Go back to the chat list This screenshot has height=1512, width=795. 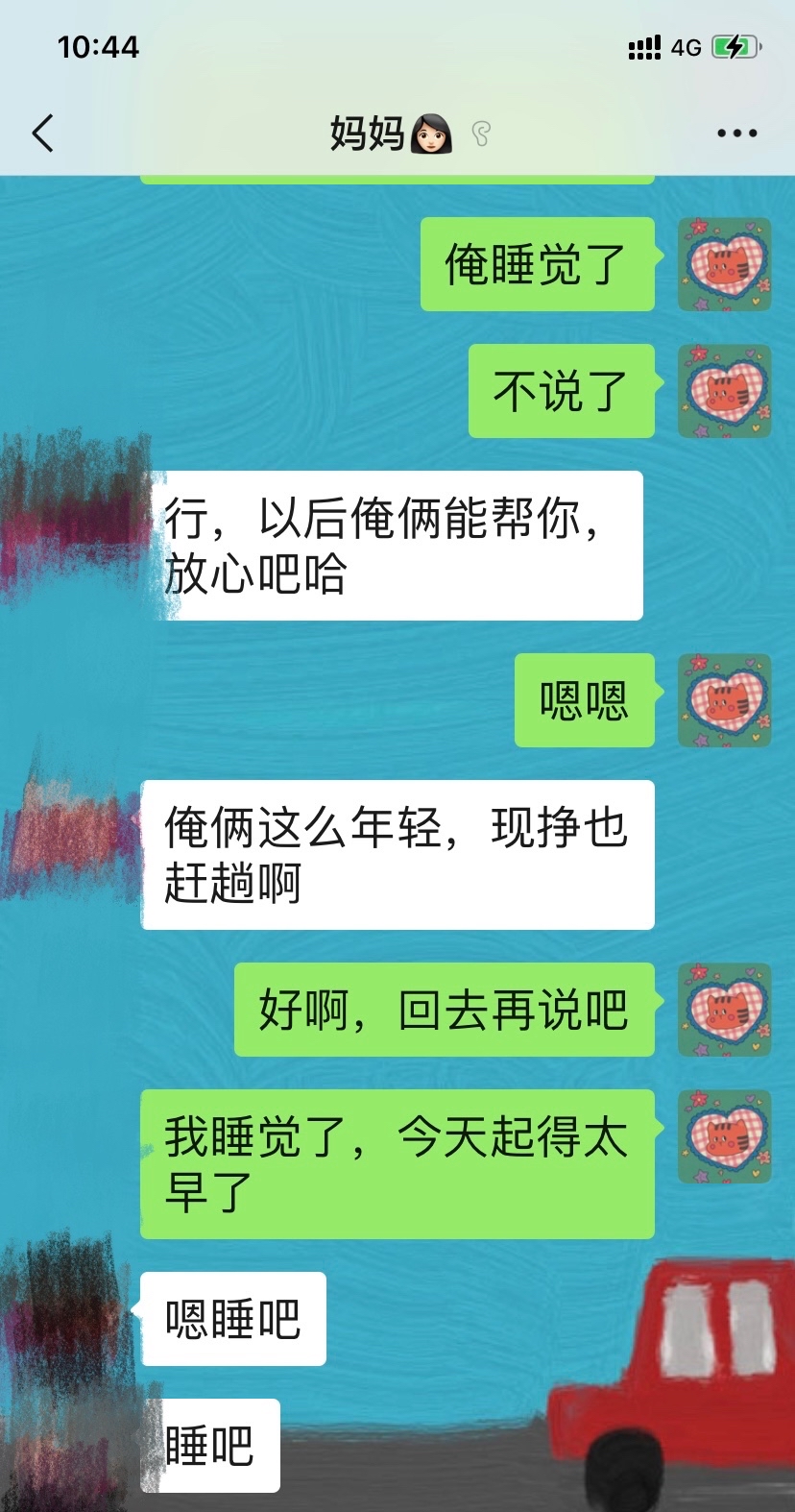click(x=42, y=134)
